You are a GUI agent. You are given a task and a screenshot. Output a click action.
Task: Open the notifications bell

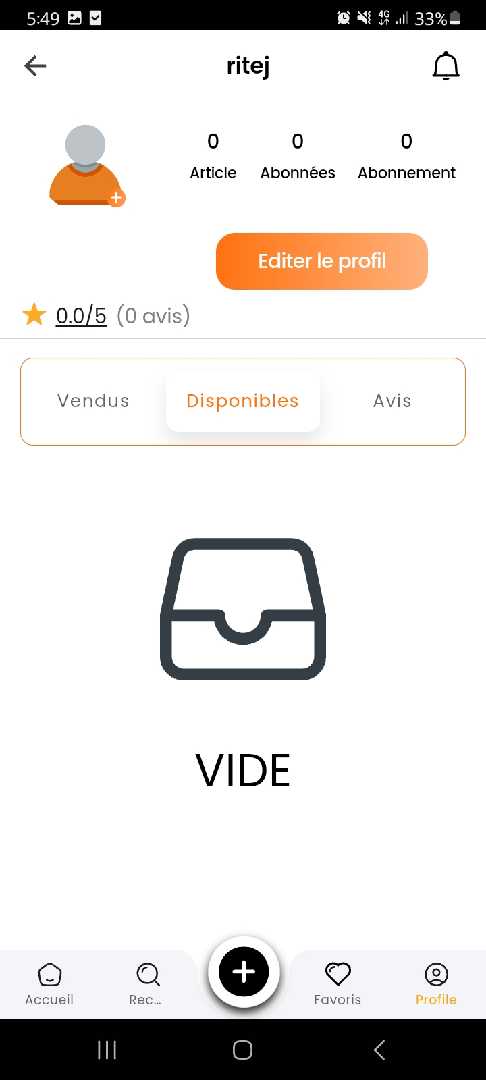pos(446,66)
